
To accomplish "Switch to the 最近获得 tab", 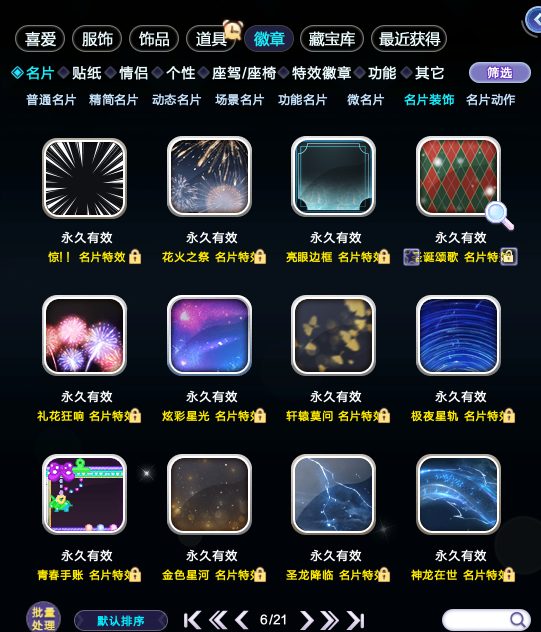I will 409,39.
